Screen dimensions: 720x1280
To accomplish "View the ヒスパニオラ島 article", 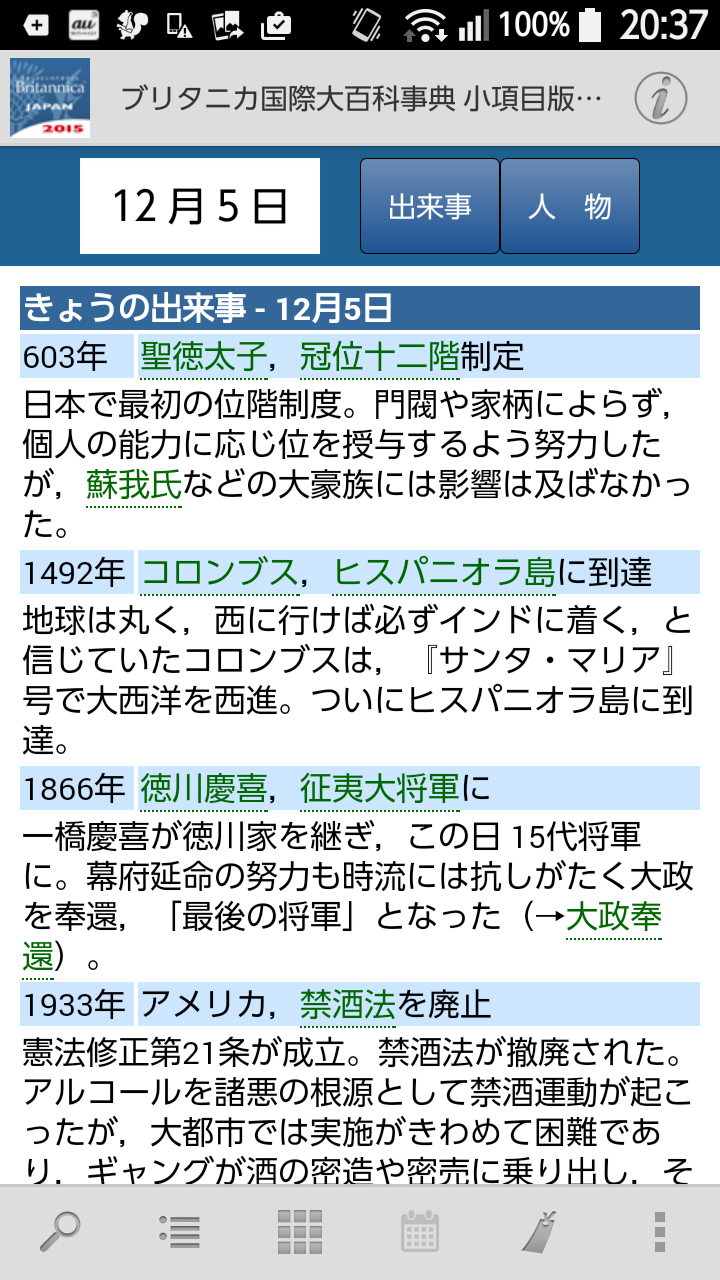I will [x=444, y=573].
